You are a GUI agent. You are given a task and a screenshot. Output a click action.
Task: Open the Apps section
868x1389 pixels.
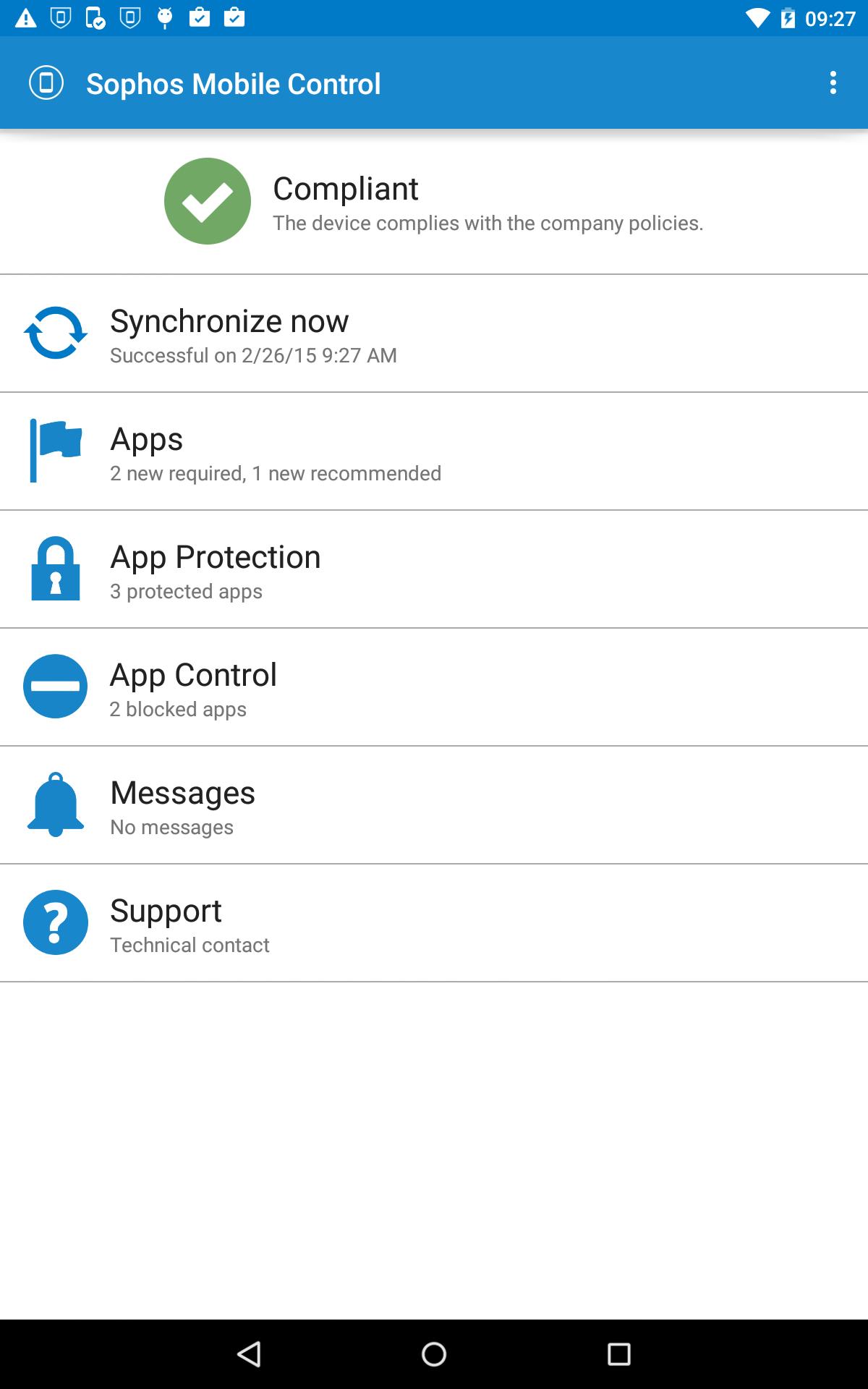434,450
